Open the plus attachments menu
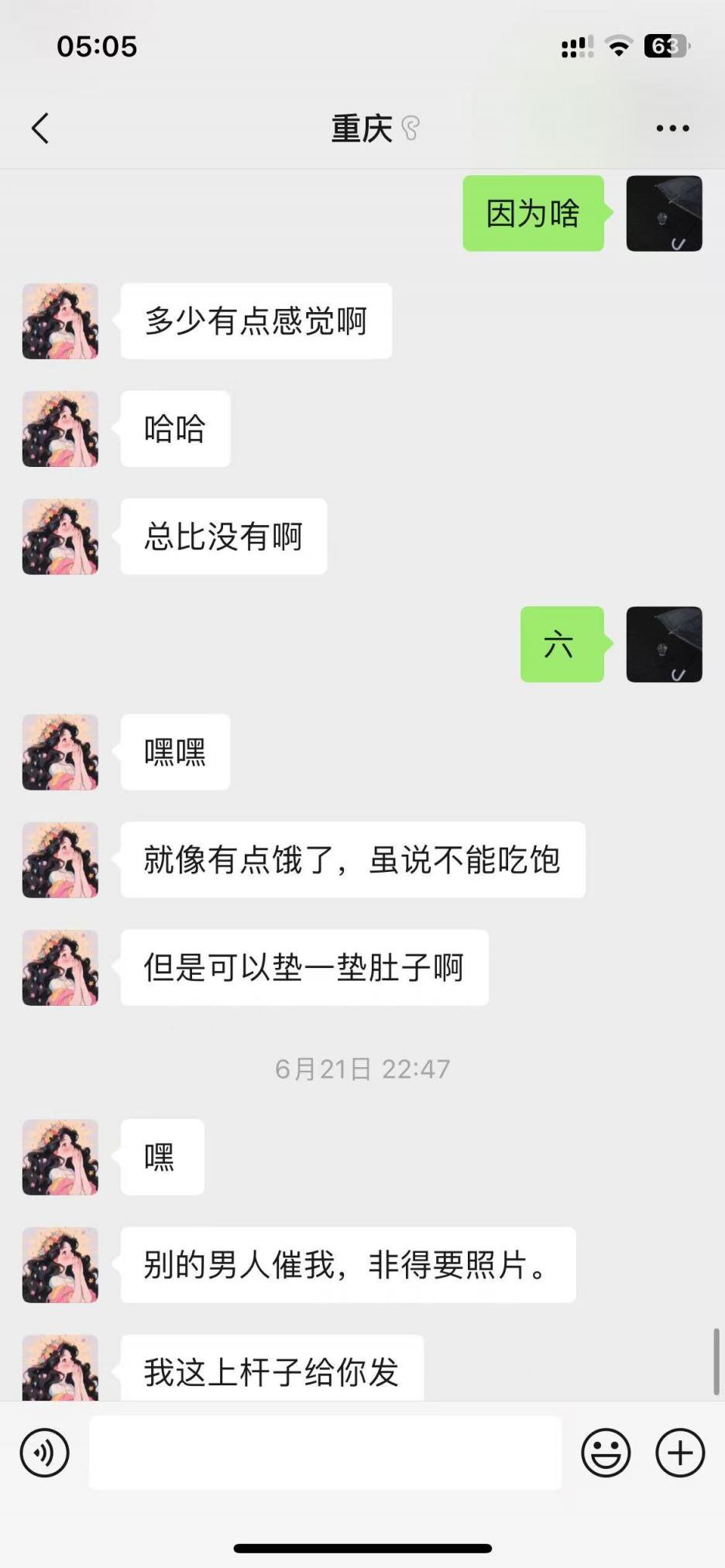The height and width of the screenshot is (1568, 725). [680, 1453]
